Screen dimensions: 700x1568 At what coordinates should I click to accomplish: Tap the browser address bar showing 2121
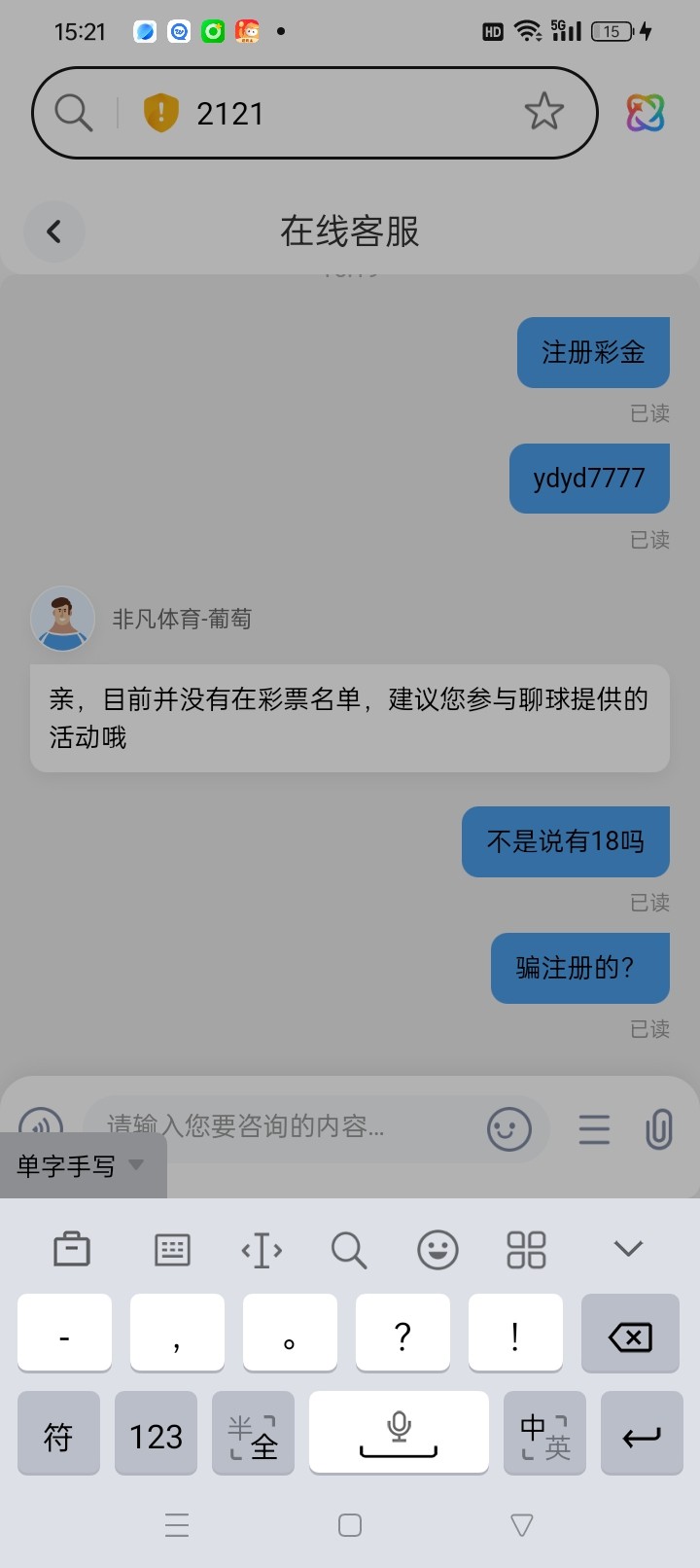(331, 114)
